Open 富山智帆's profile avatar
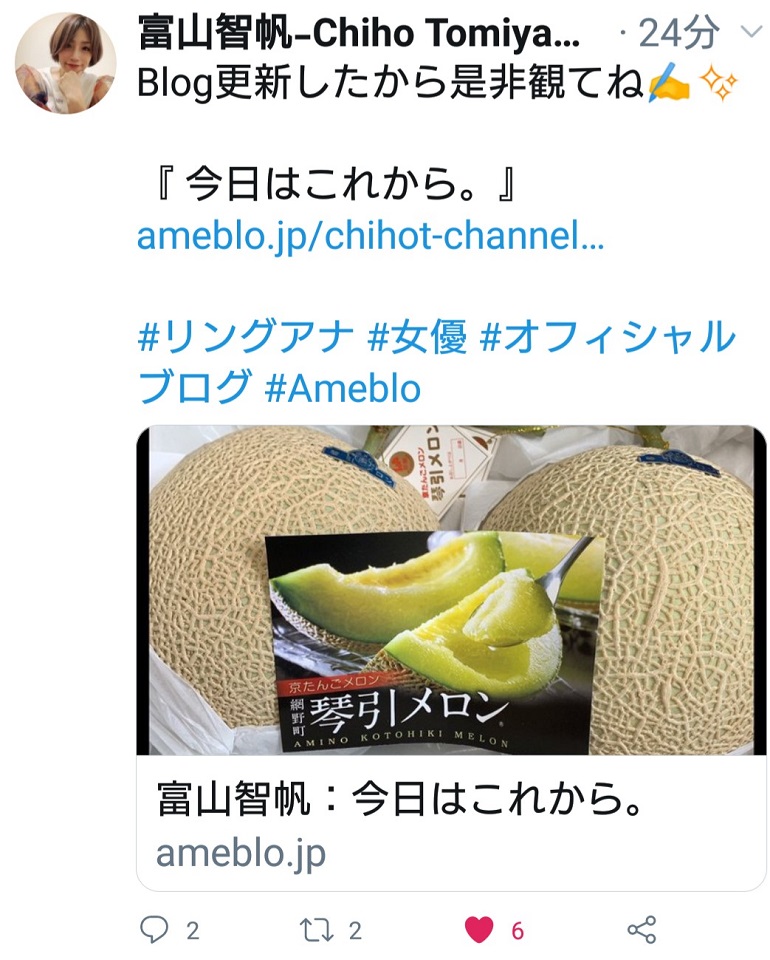Viewport: 770px width, 960px height. [x=65, y=63]
